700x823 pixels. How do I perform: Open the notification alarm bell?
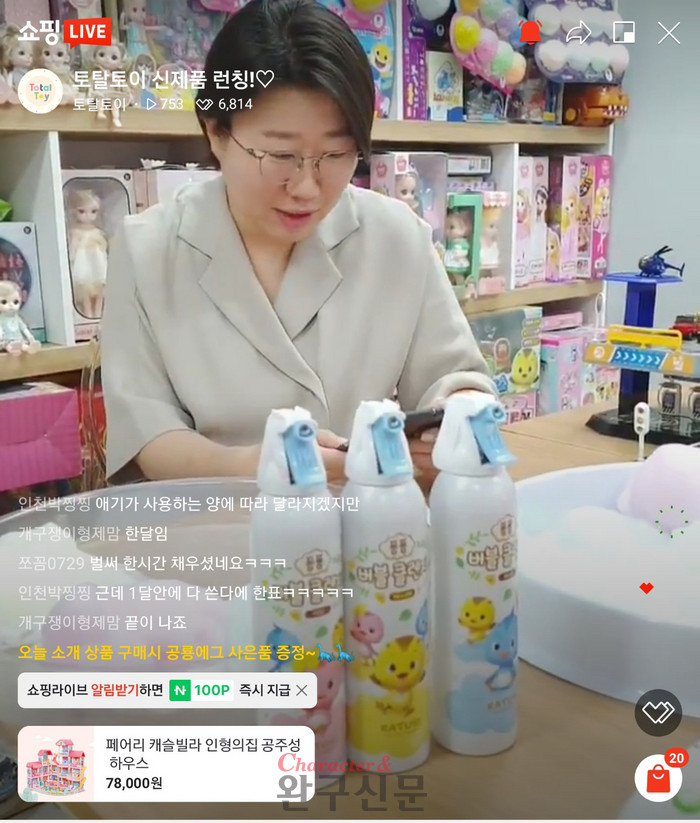(x=530, y=32)
